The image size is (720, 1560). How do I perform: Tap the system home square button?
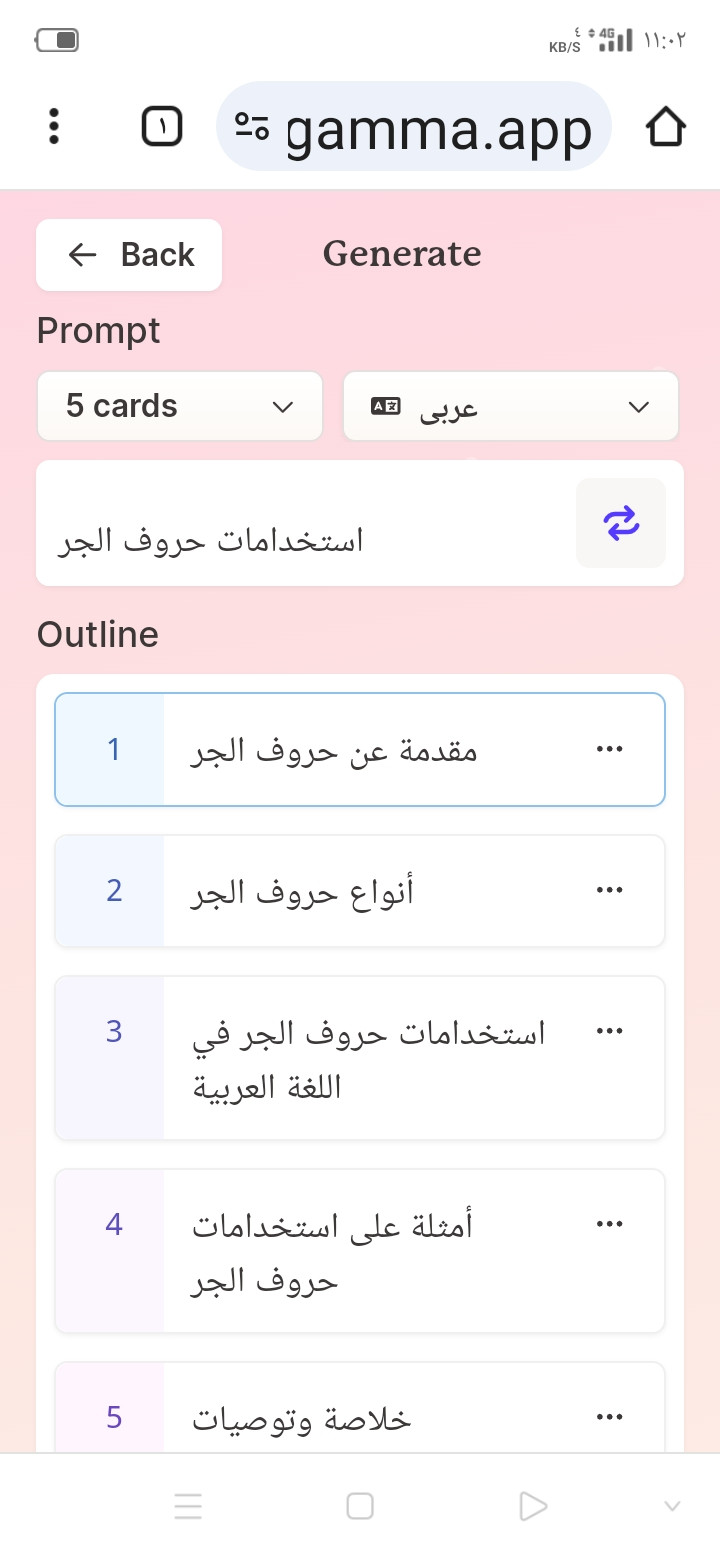click(360, 1506)
